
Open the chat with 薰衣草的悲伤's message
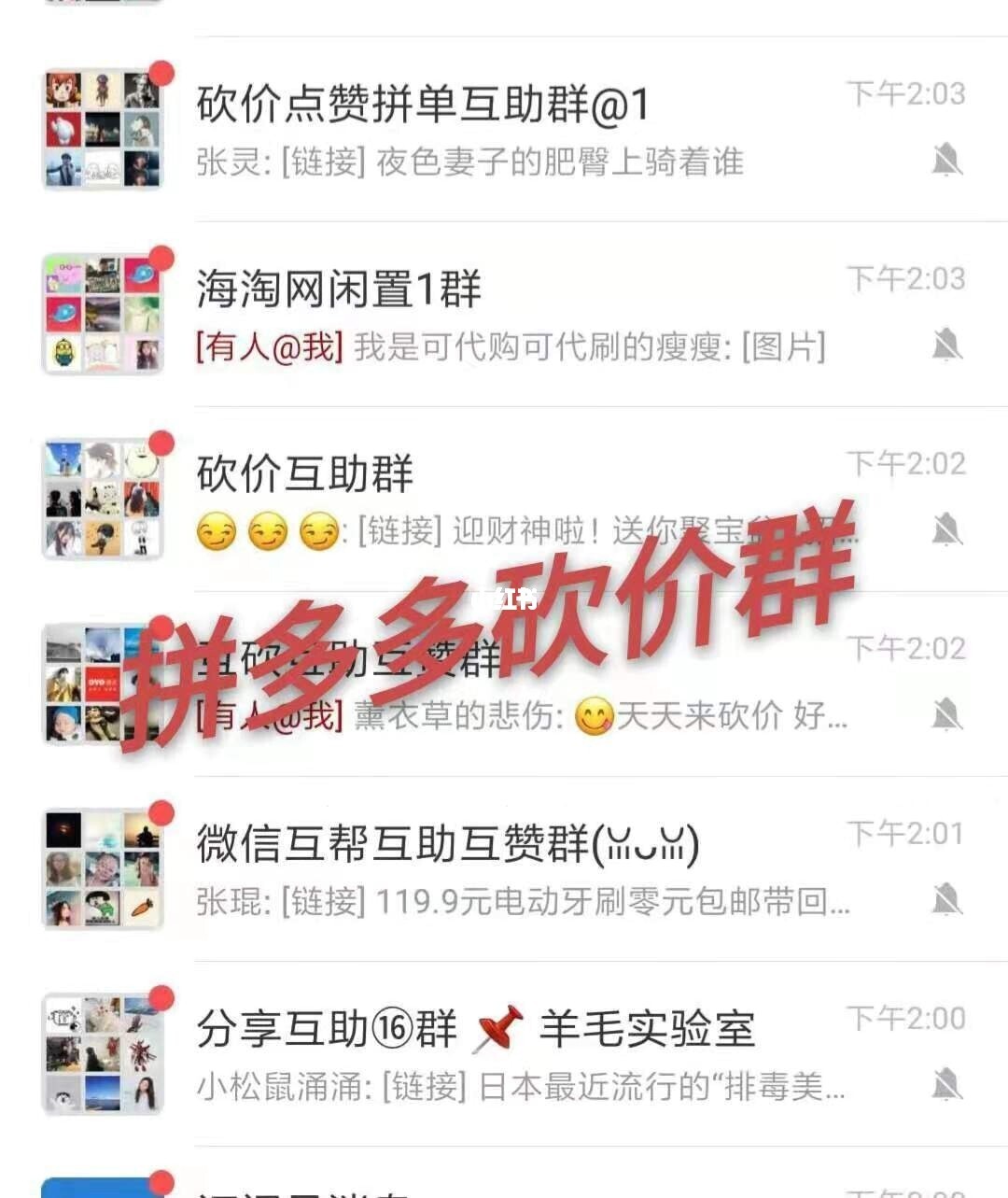pos(504,685)
